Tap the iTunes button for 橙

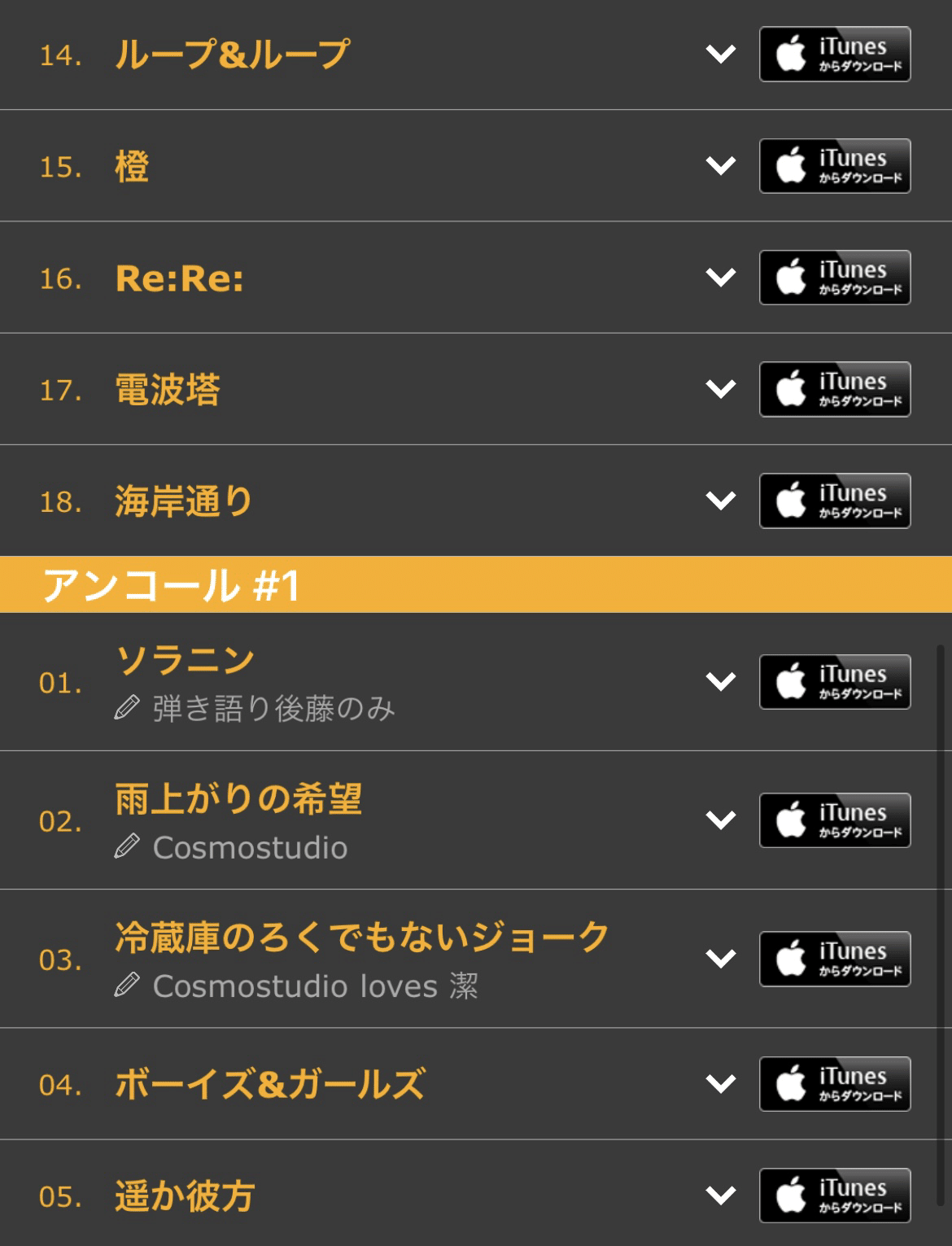point(835,166)
